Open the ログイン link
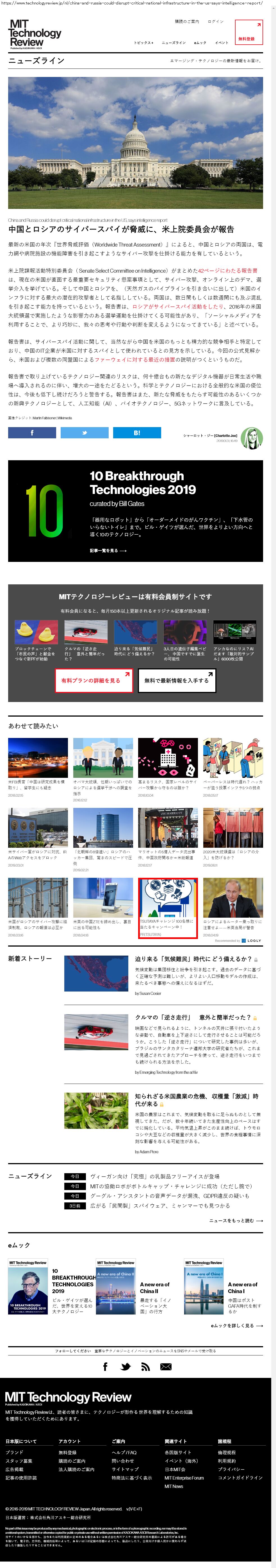Viewport: 276px width, 1568px height. coord(215,21)
